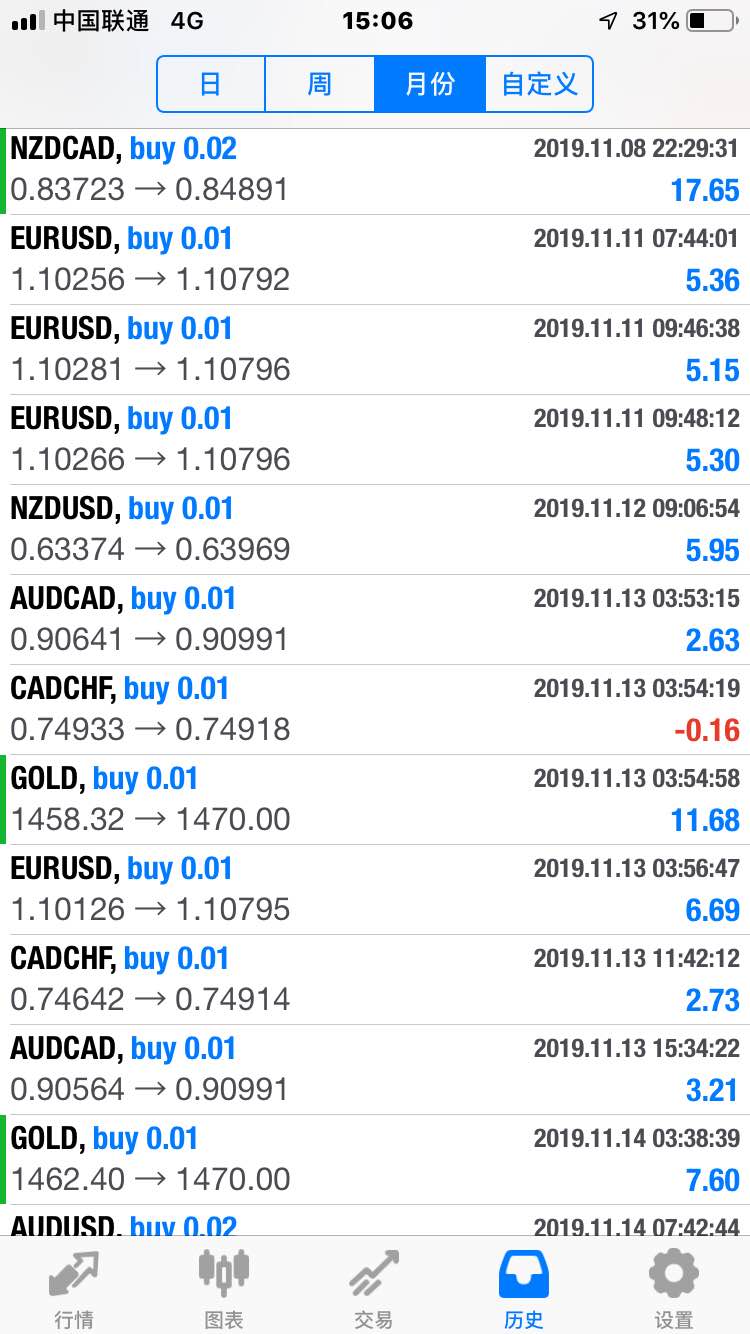
Task: Open the EURUSD trade with profit 5.15
Action: click(375, 350)
